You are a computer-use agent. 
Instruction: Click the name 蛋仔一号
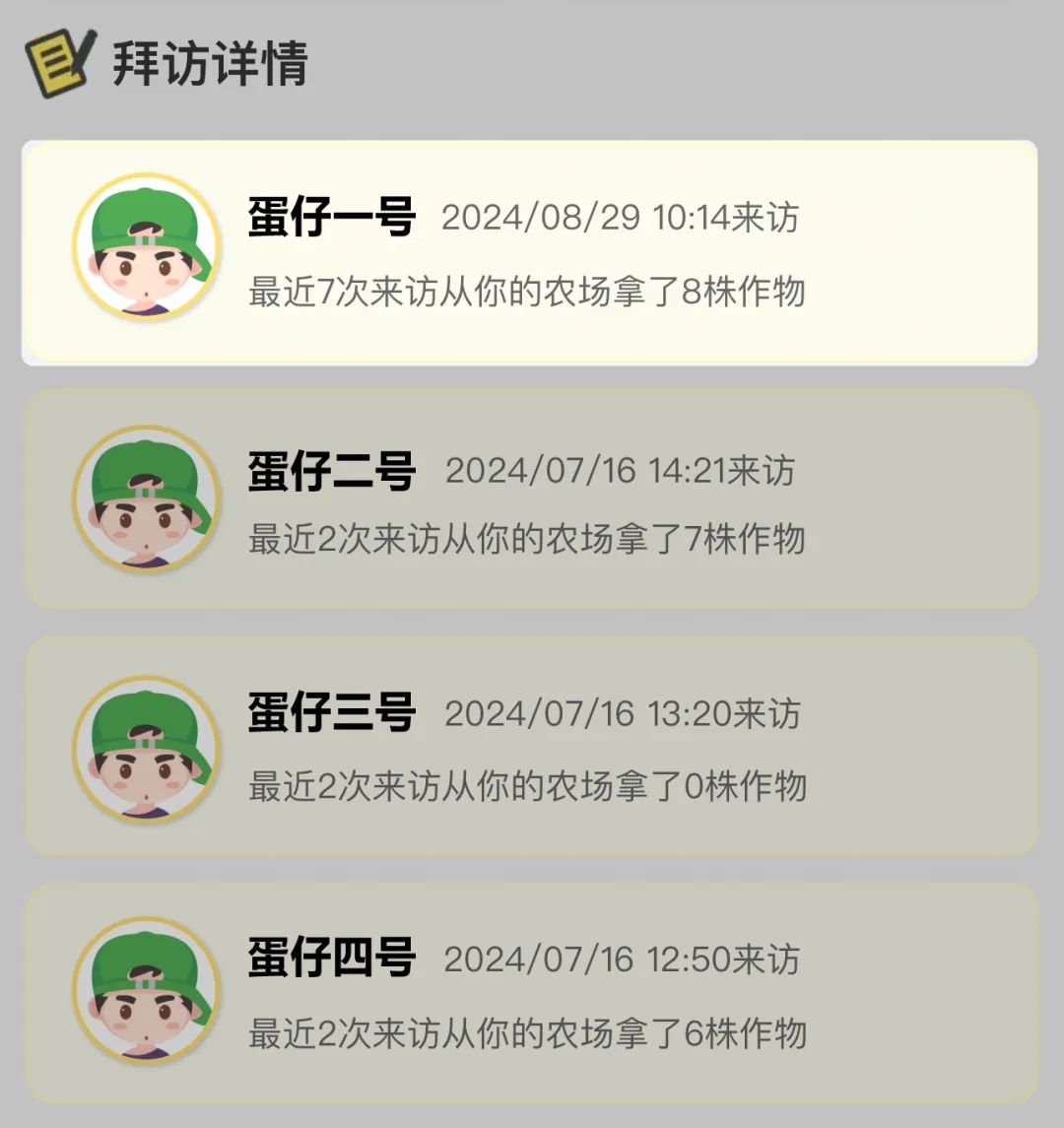point(330,219)
